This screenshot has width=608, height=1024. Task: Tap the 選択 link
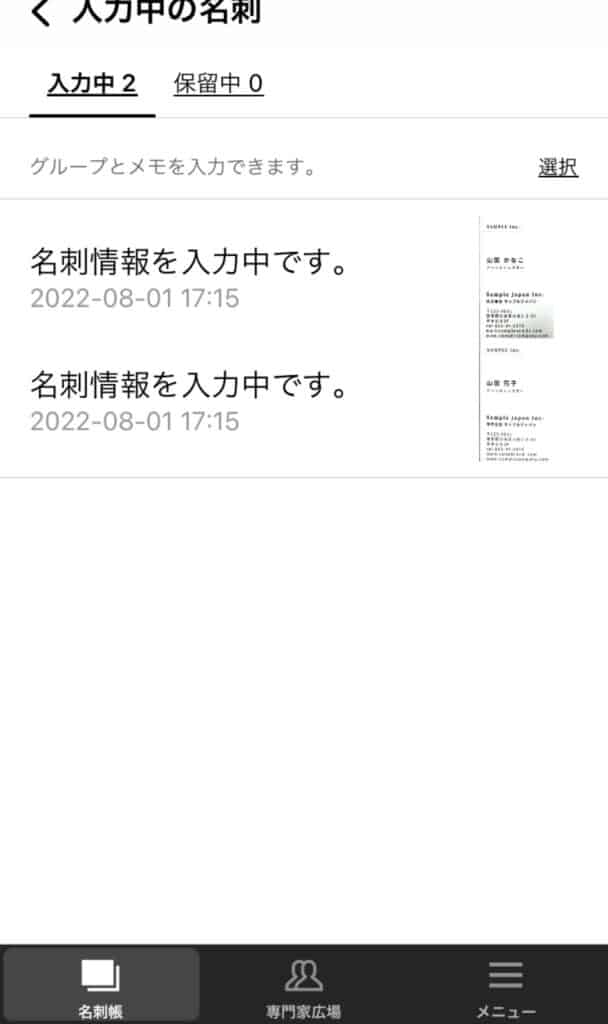click(558, 167)
